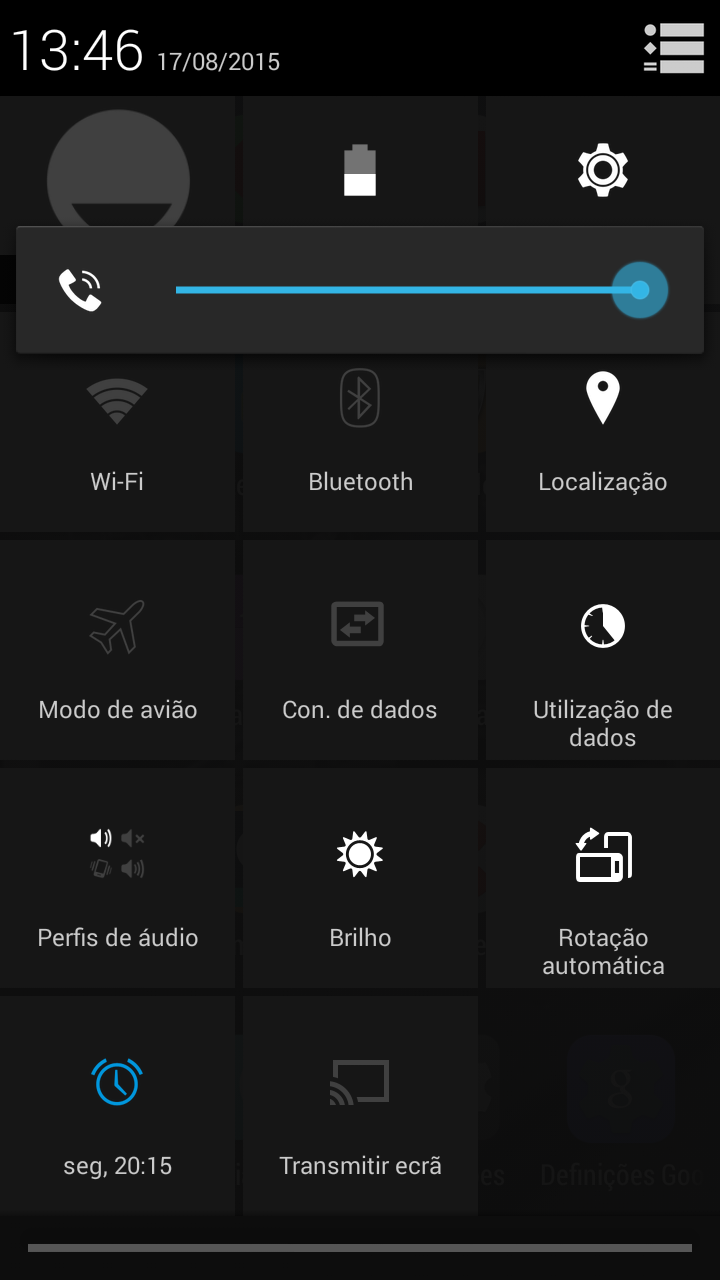The image size is (720, 1280).
Task: Enable Modo de avião
Action: coord(117,650)
